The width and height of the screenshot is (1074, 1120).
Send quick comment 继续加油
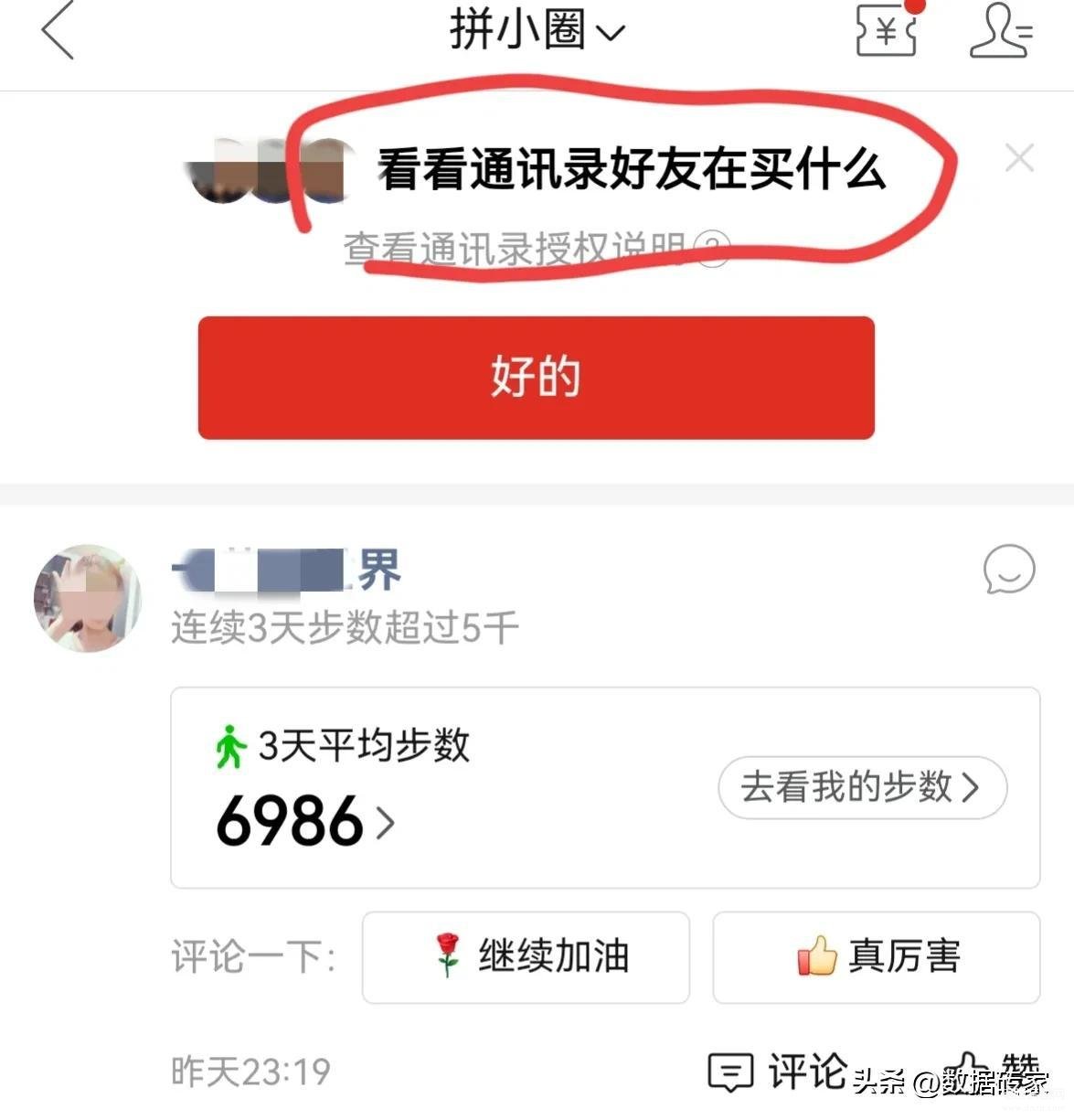(x=526, y=956)
